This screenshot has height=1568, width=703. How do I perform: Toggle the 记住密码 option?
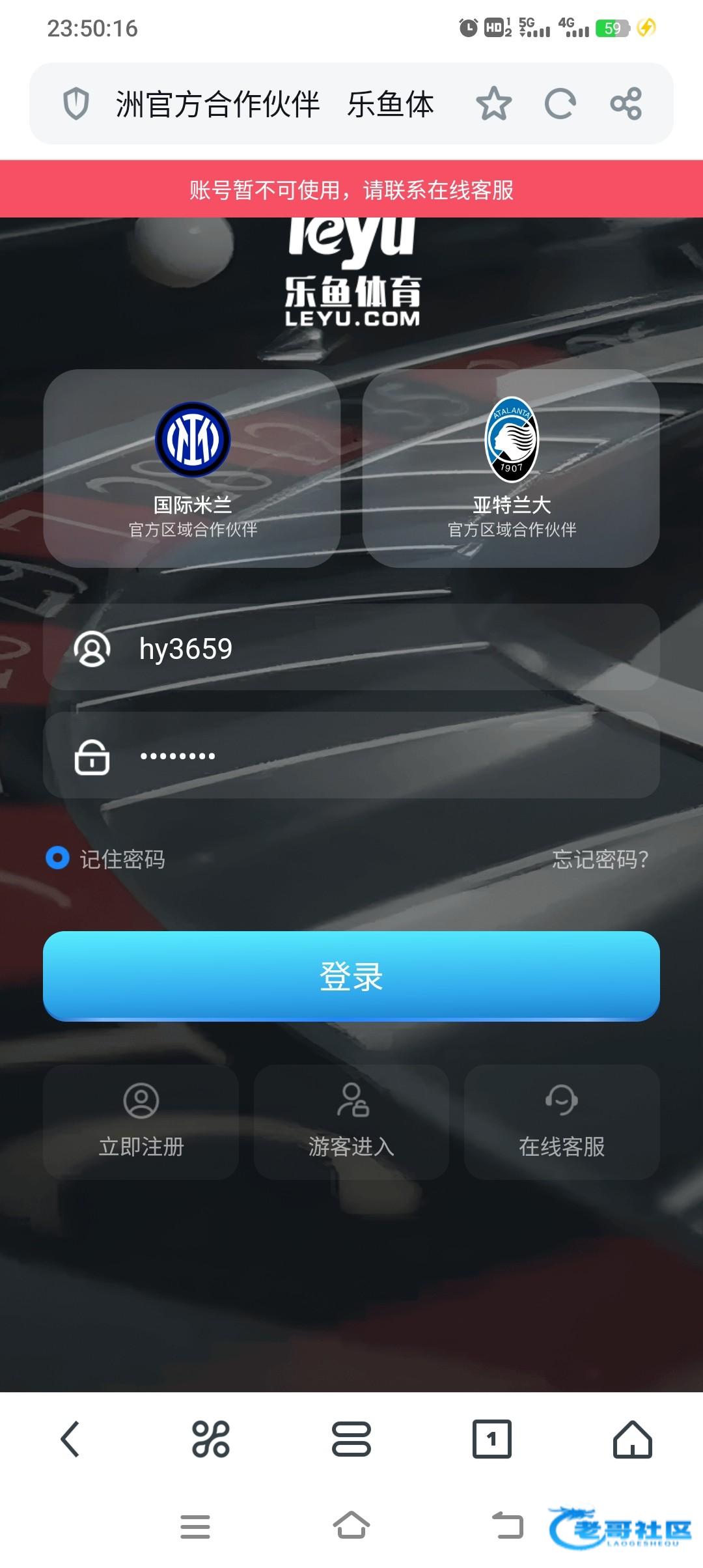coord(58,858)
